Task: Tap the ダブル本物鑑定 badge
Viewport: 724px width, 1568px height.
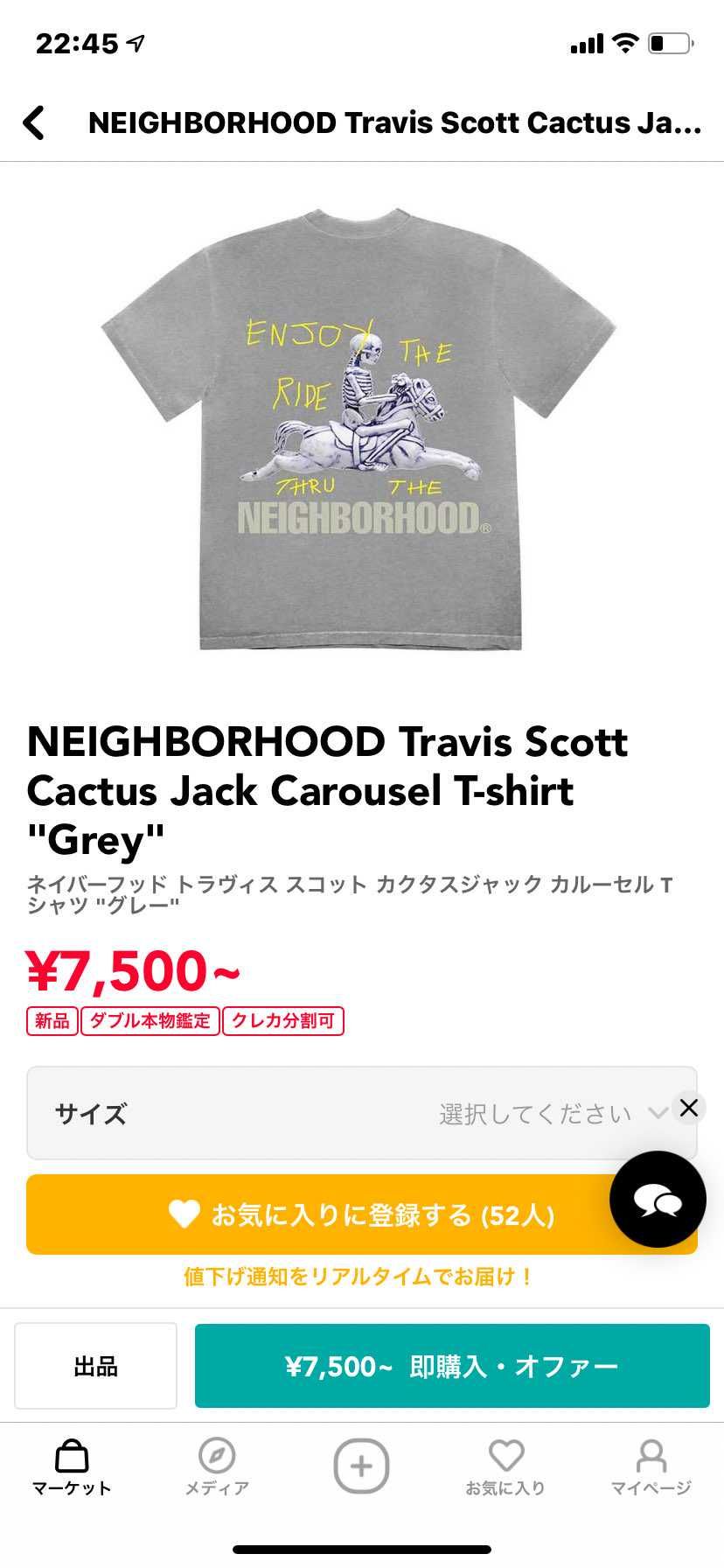Action: [150, 1021]
